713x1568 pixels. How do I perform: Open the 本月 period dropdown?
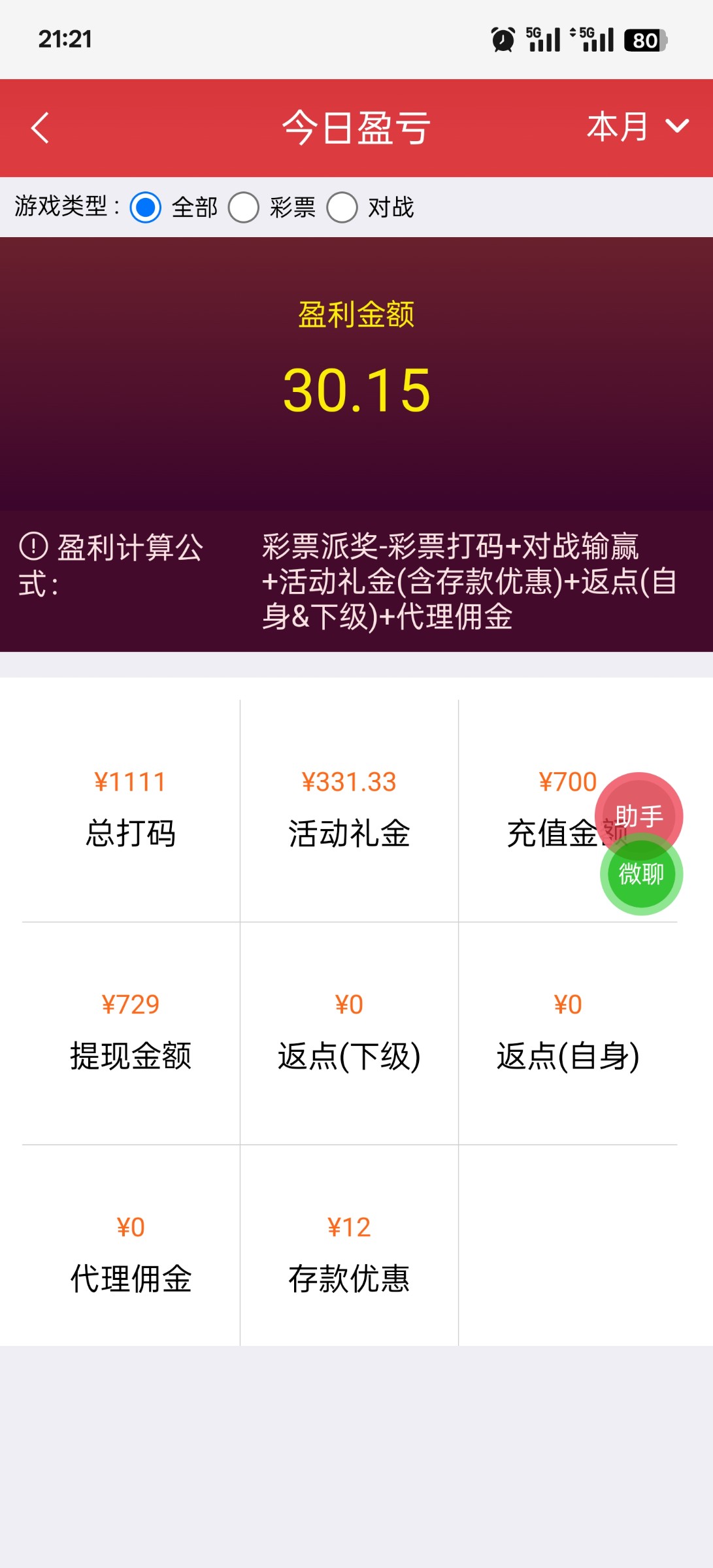click(637, 126)
